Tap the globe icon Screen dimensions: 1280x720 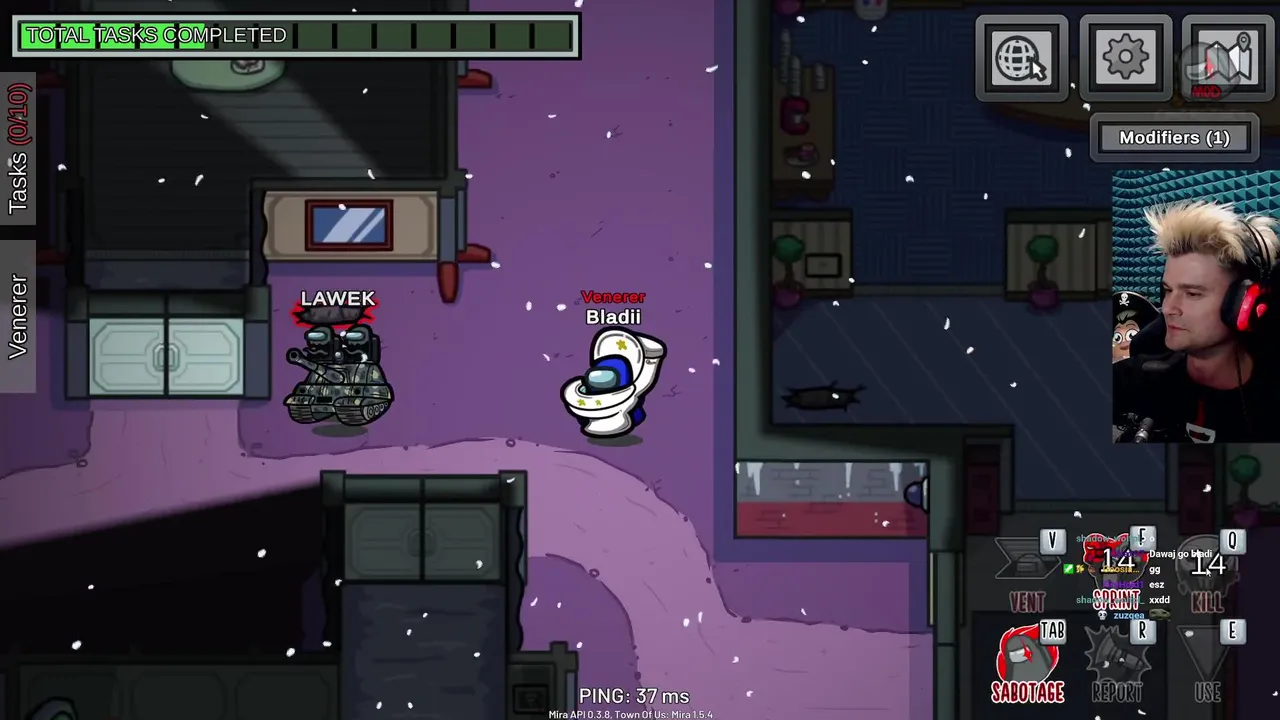pos(1021,58)
